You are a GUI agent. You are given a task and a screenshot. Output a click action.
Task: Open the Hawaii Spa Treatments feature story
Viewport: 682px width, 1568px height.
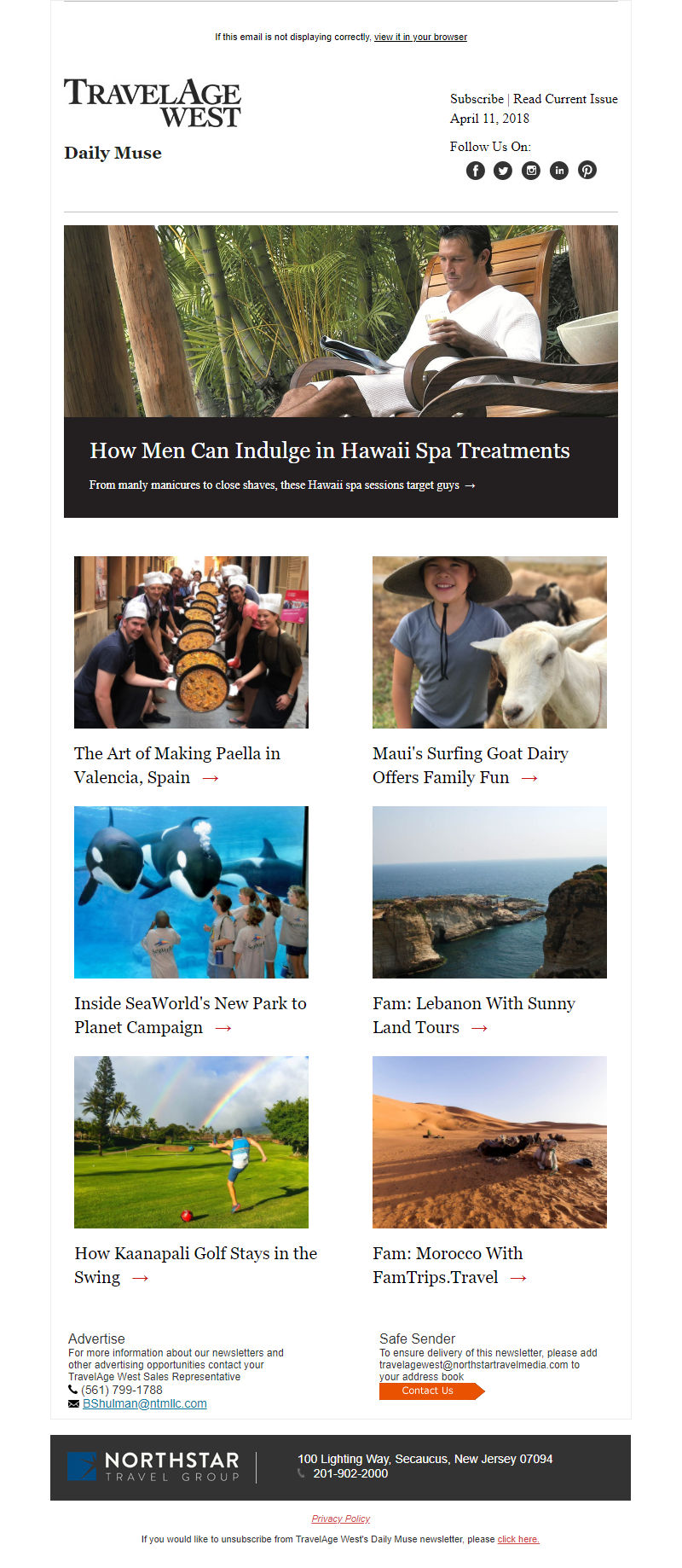329,450
